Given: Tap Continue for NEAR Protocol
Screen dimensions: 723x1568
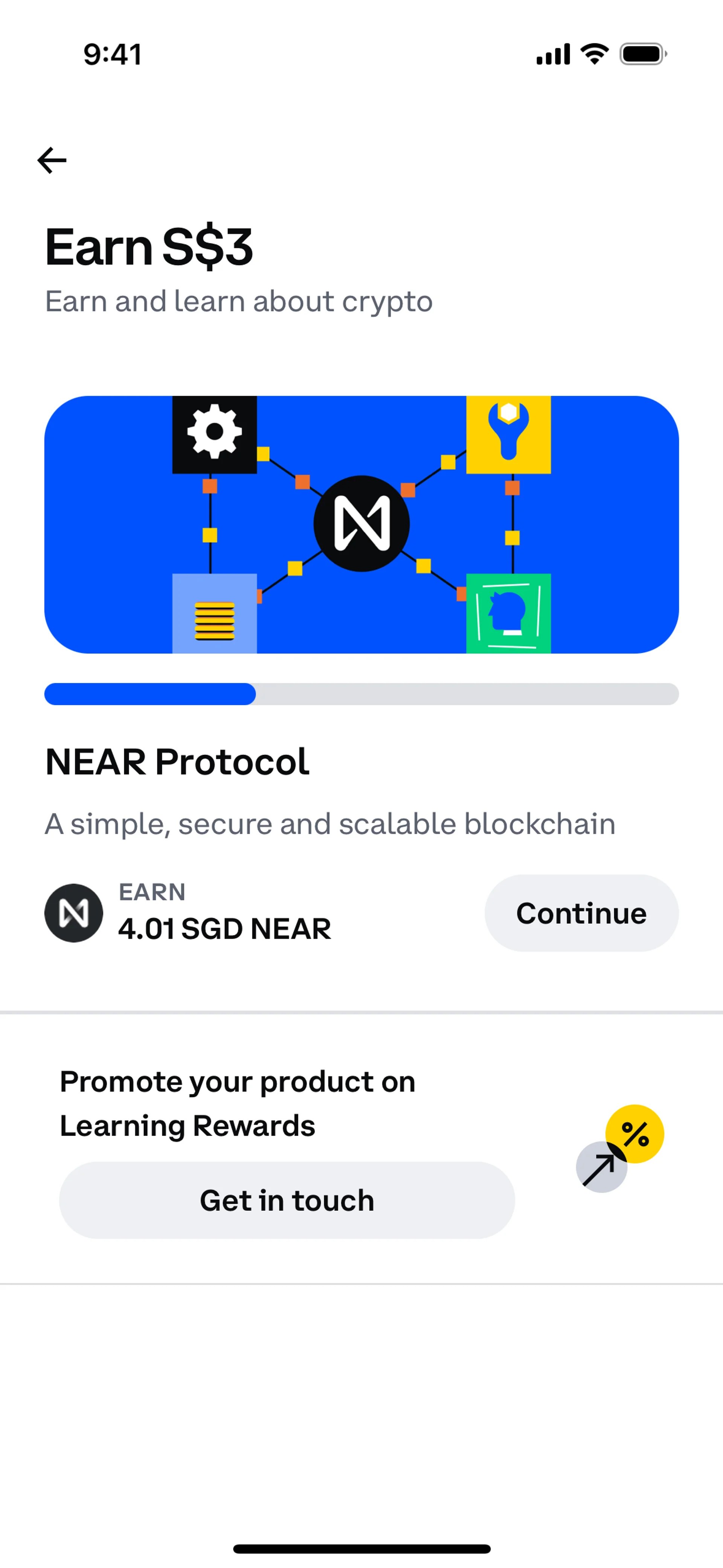Looking at the screenshot, I should pos(581,912).
